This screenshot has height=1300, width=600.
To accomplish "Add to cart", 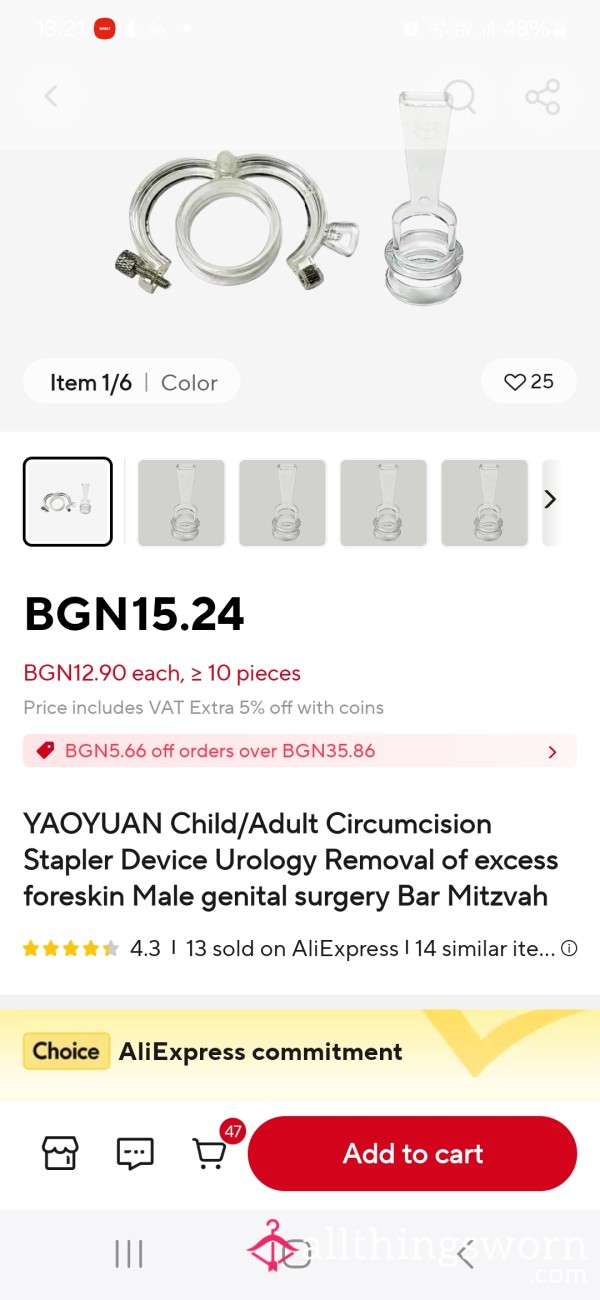I will coord(413,1154).
